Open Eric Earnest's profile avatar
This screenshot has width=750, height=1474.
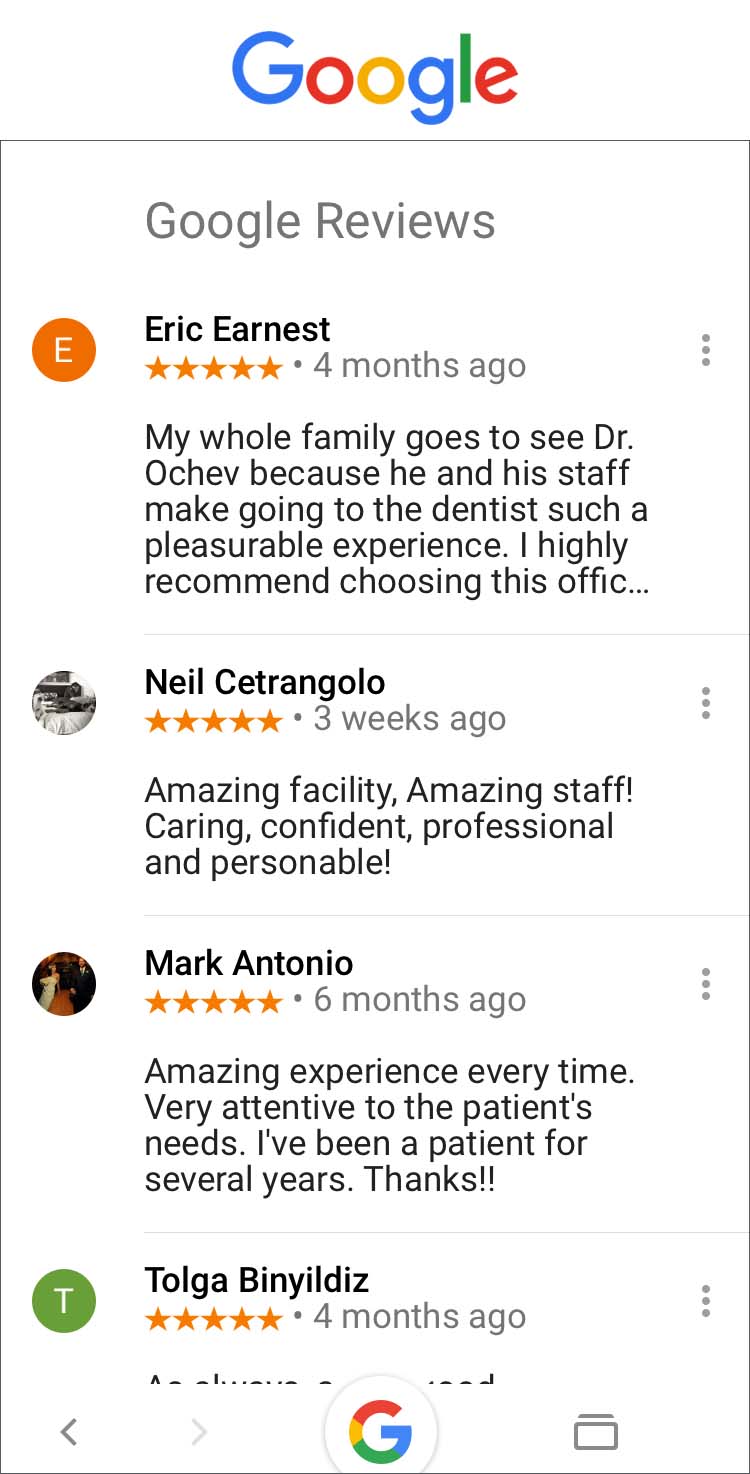63,350
